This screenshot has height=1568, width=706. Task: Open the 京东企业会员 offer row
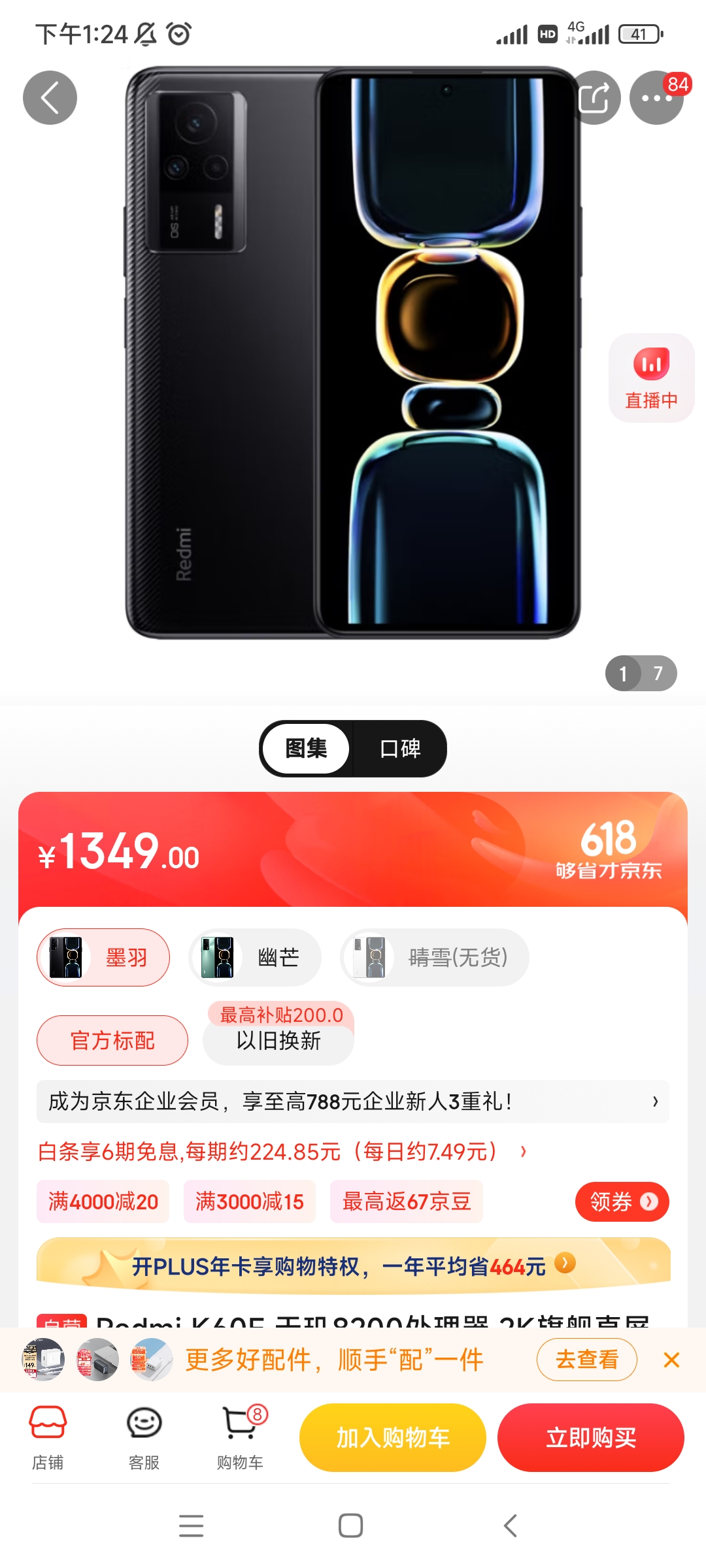353,1102
